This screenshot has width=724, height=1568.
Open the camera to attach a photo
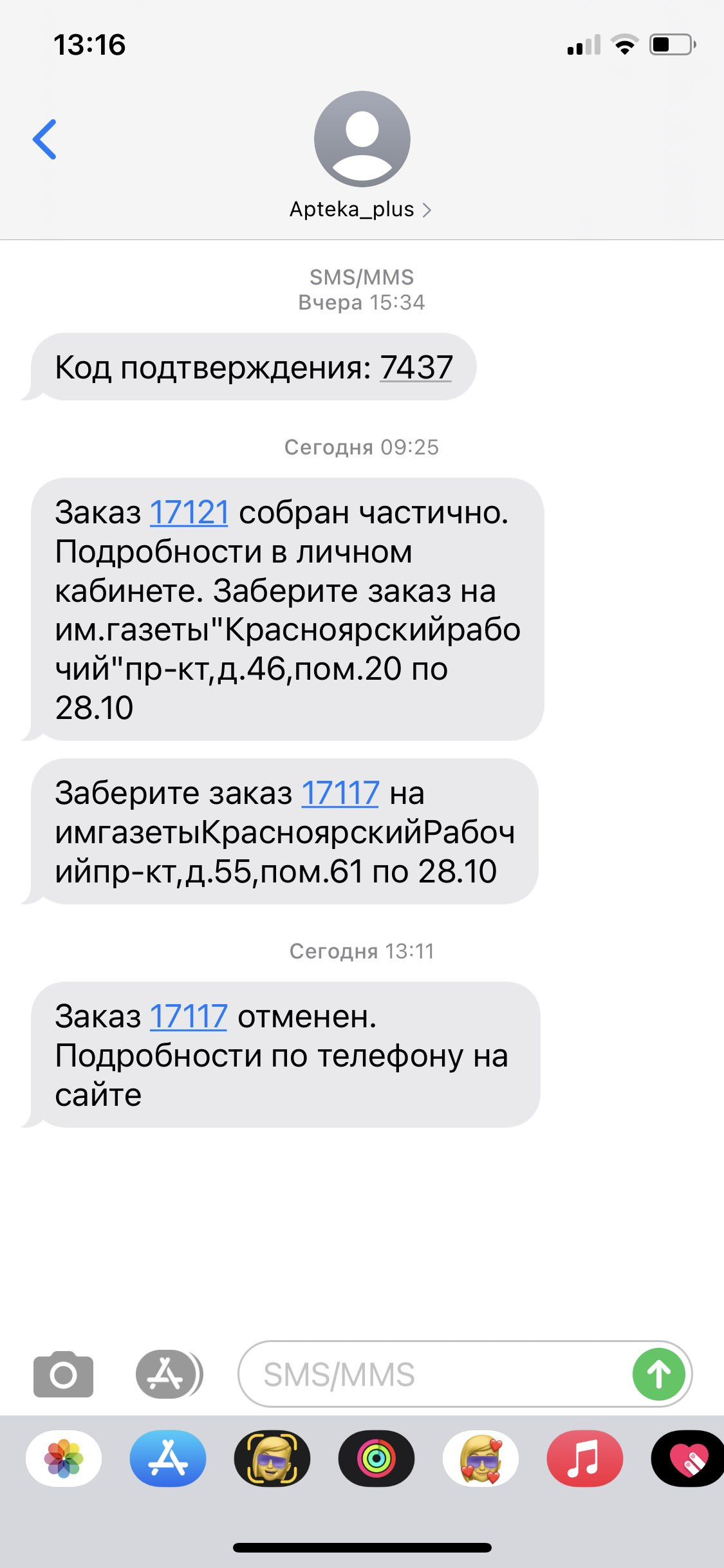(x=63, y=1374)
